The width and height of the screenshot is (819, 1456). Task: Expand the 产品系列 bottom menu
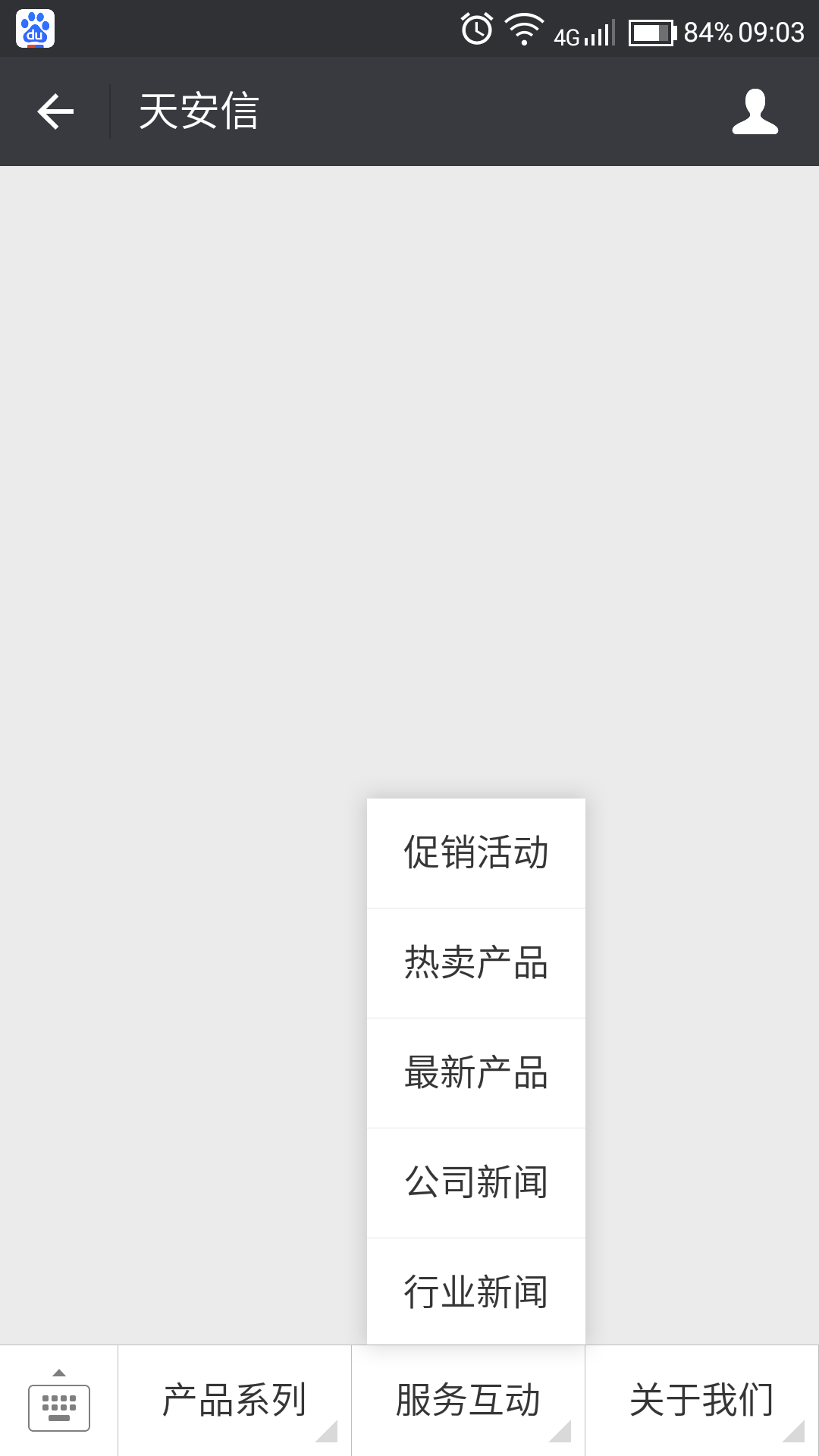(x=235, y=1401)
